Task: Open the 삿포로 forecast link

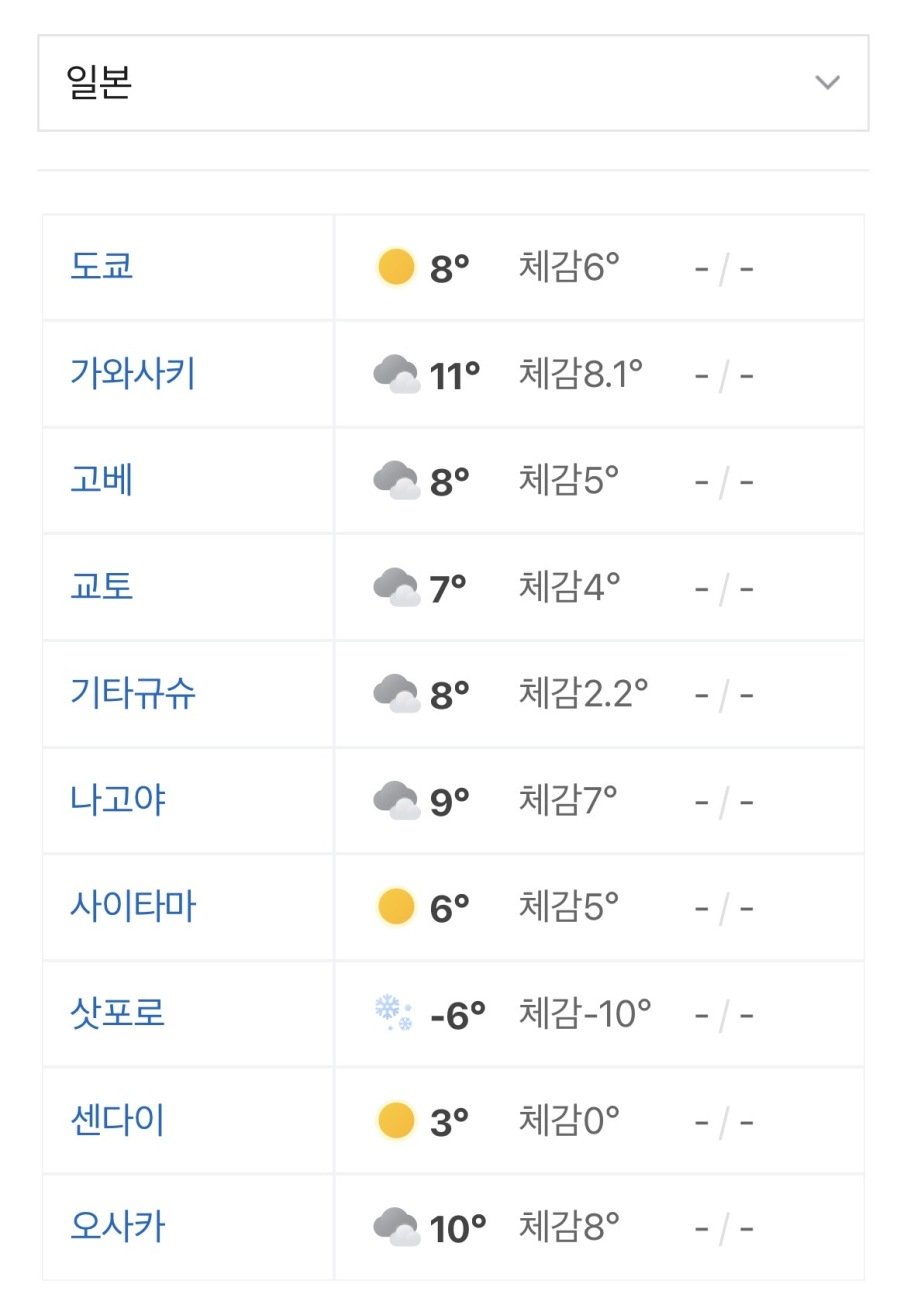Action: (x=118, y=1014)
